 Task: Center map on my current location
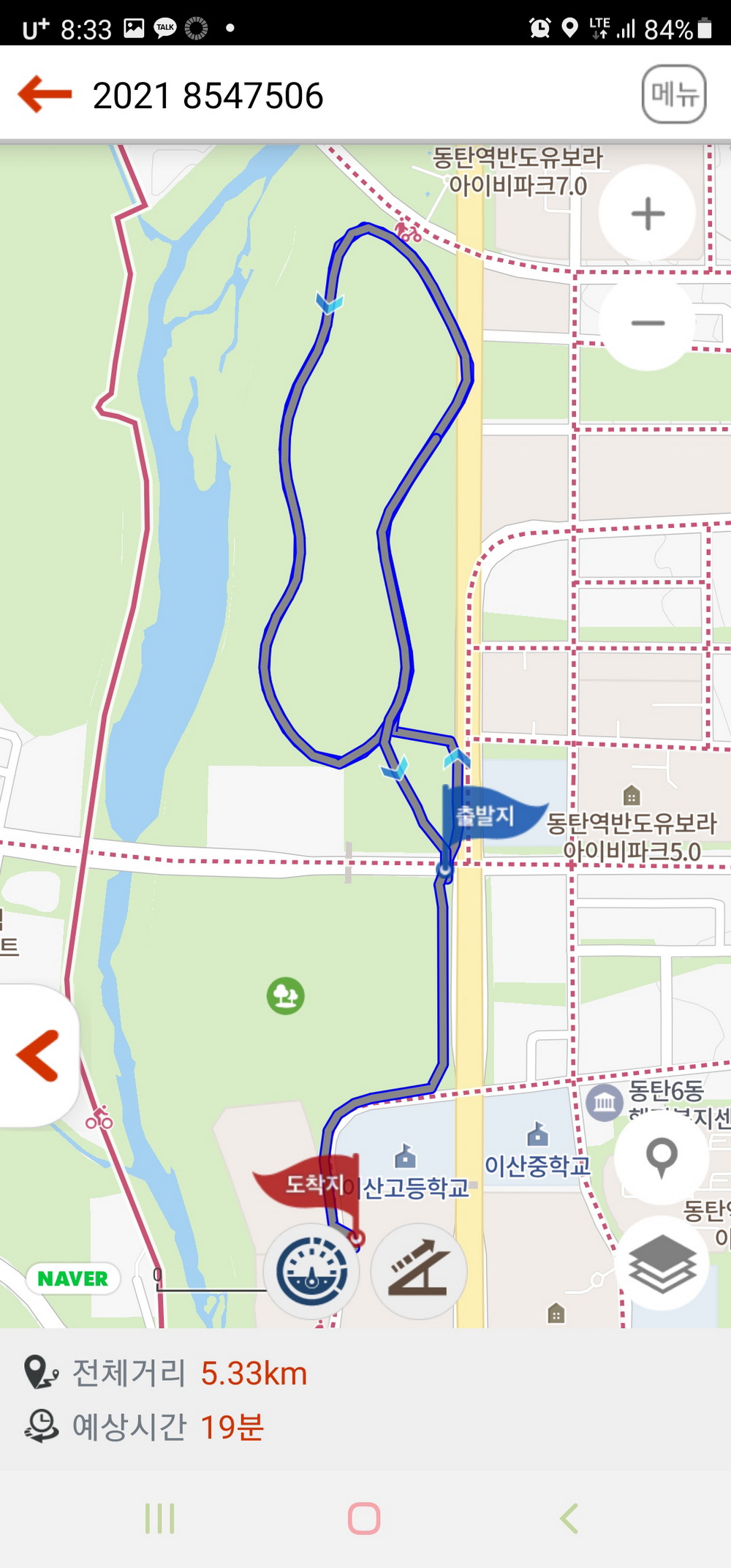(x=662, y=1157)
